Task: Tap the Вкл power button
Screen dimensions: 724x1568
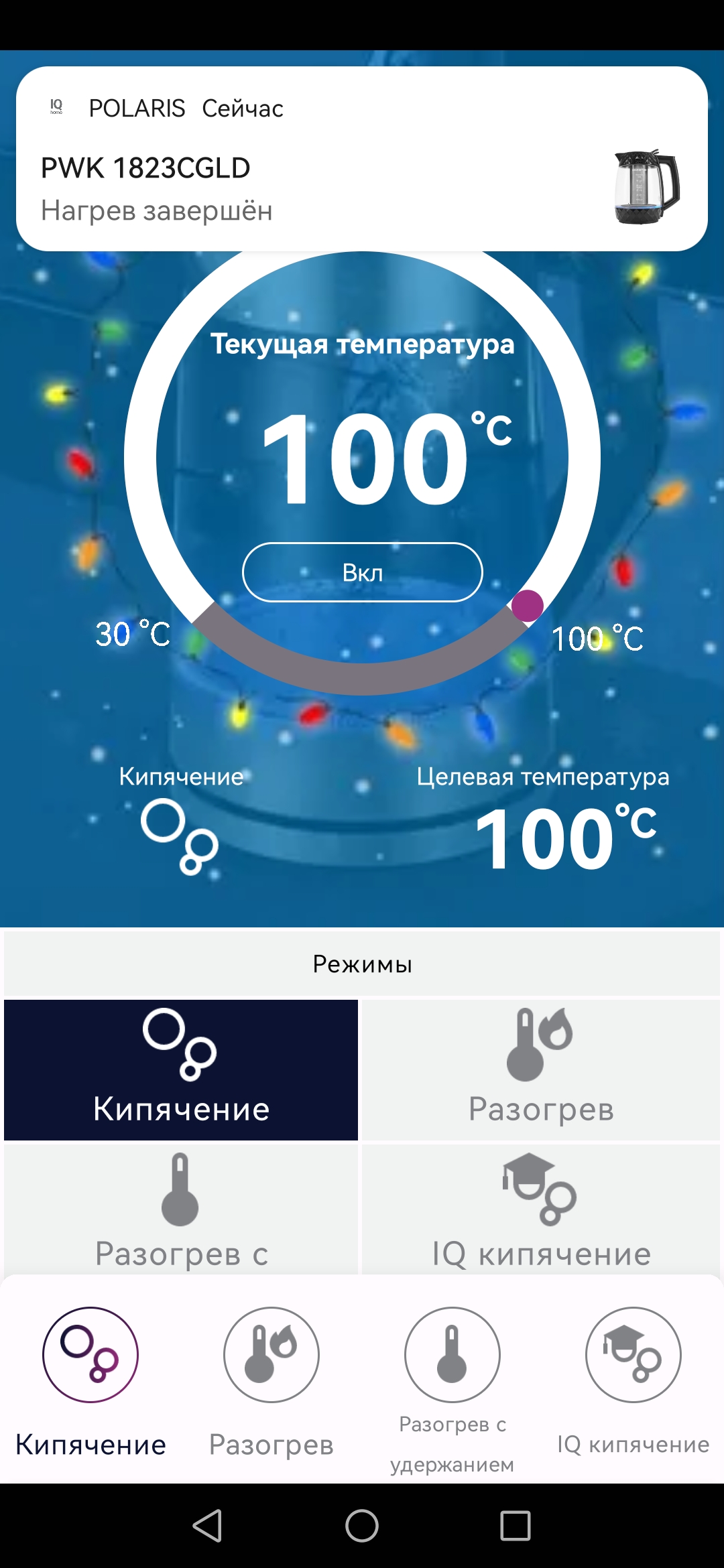Action: click(362, 572)
